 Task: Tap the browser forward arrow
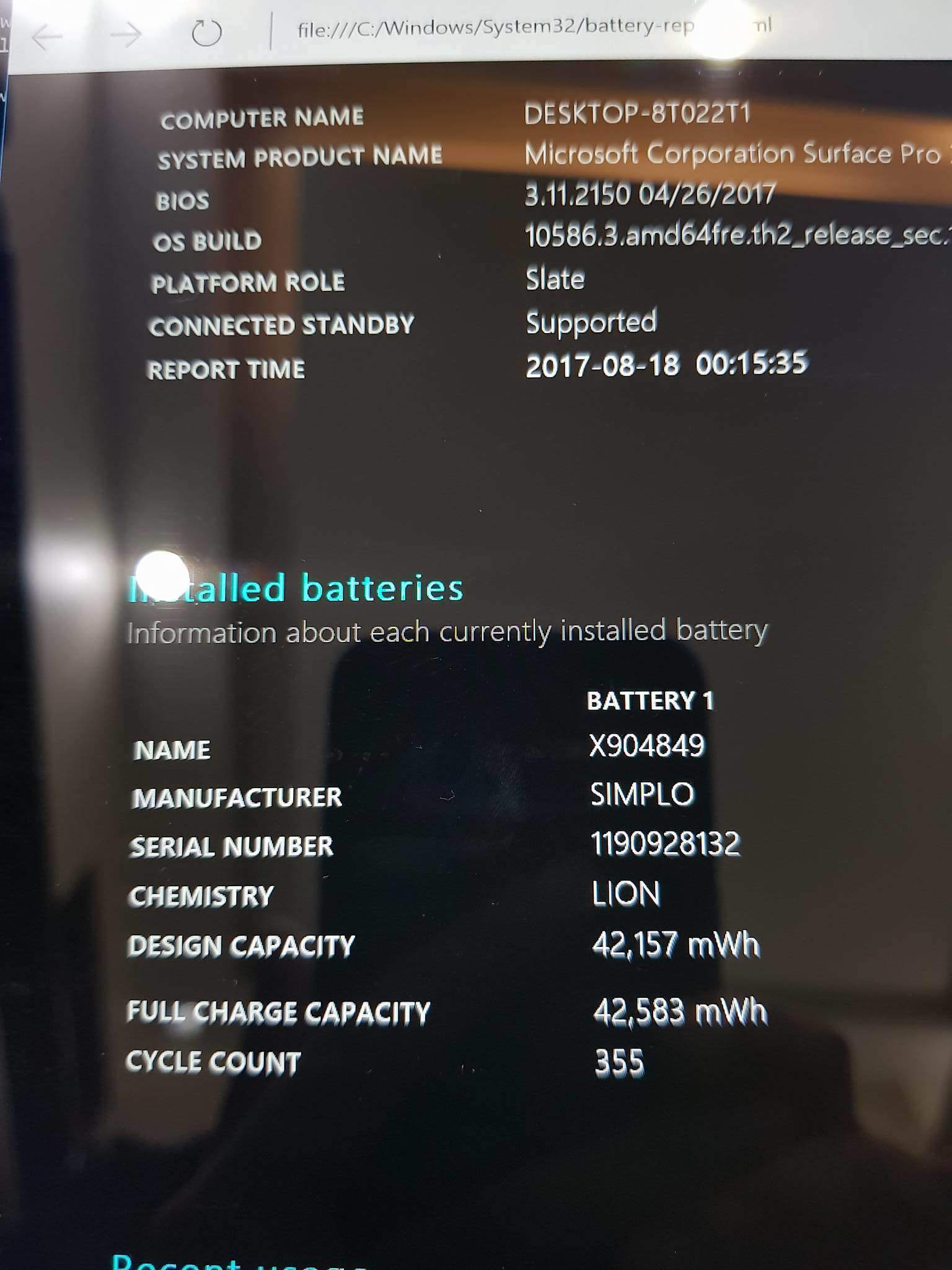126,35
